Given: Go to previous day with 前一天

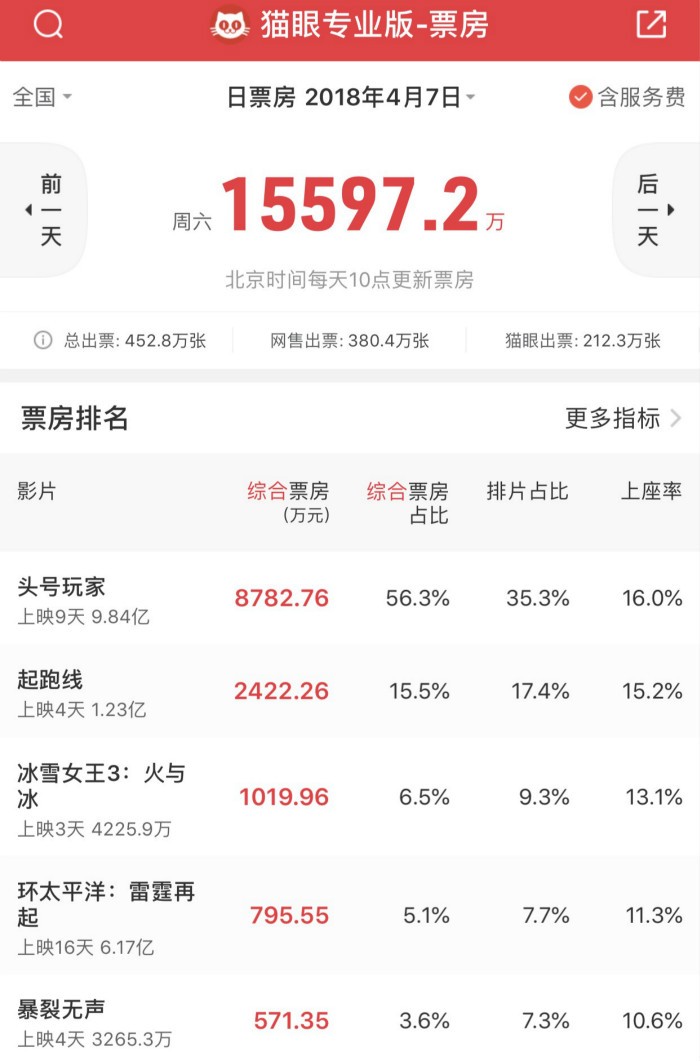Looking at the screenshot, I should pos(45,210).
